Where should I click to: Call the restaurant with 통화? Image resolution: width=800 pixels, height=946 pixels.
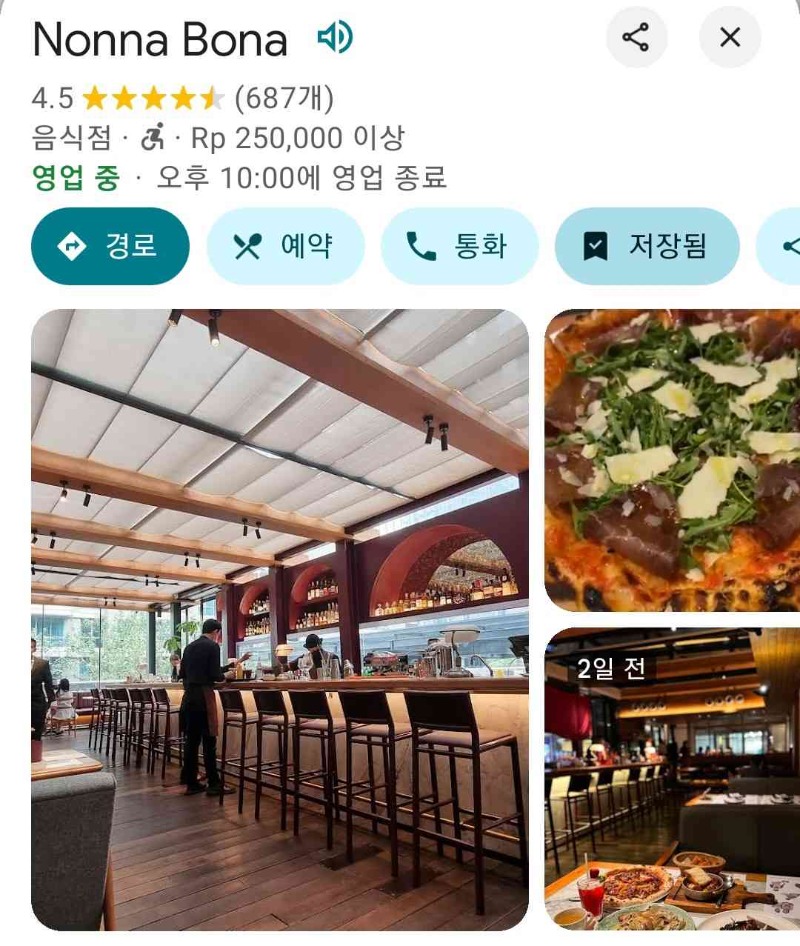tap(459, 246)
